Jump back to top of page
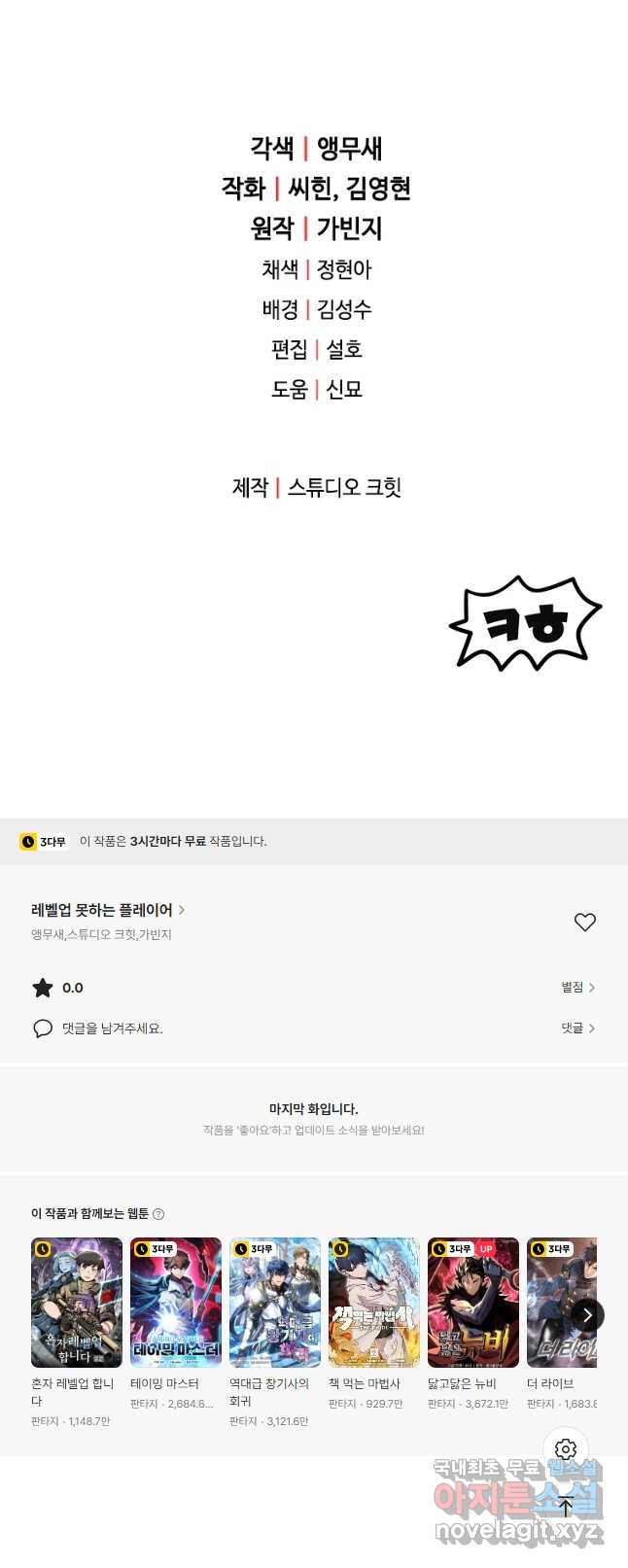 click(566, 1507)
